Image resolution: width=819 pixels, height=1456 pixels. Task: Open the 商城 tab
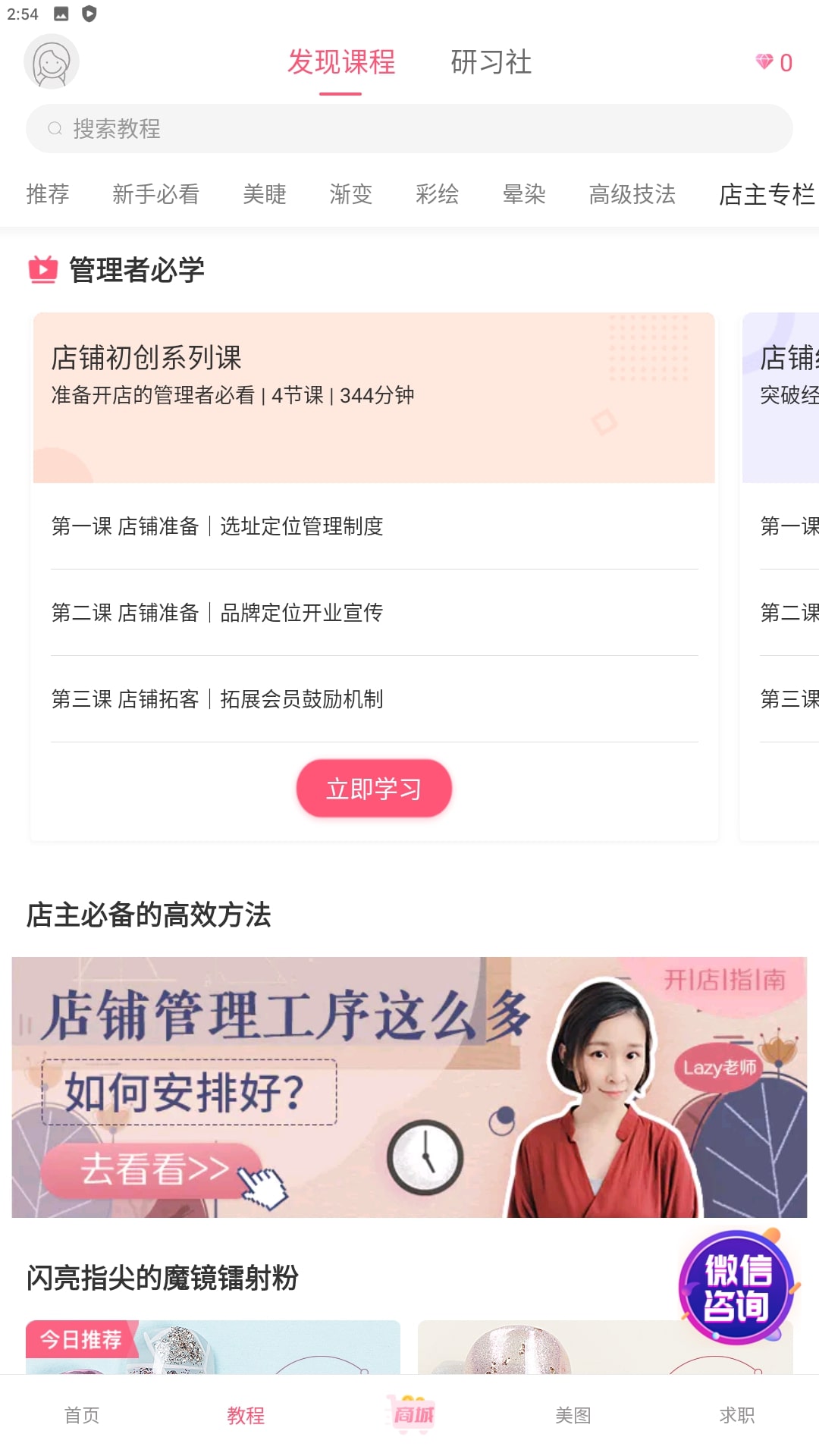411,1415
